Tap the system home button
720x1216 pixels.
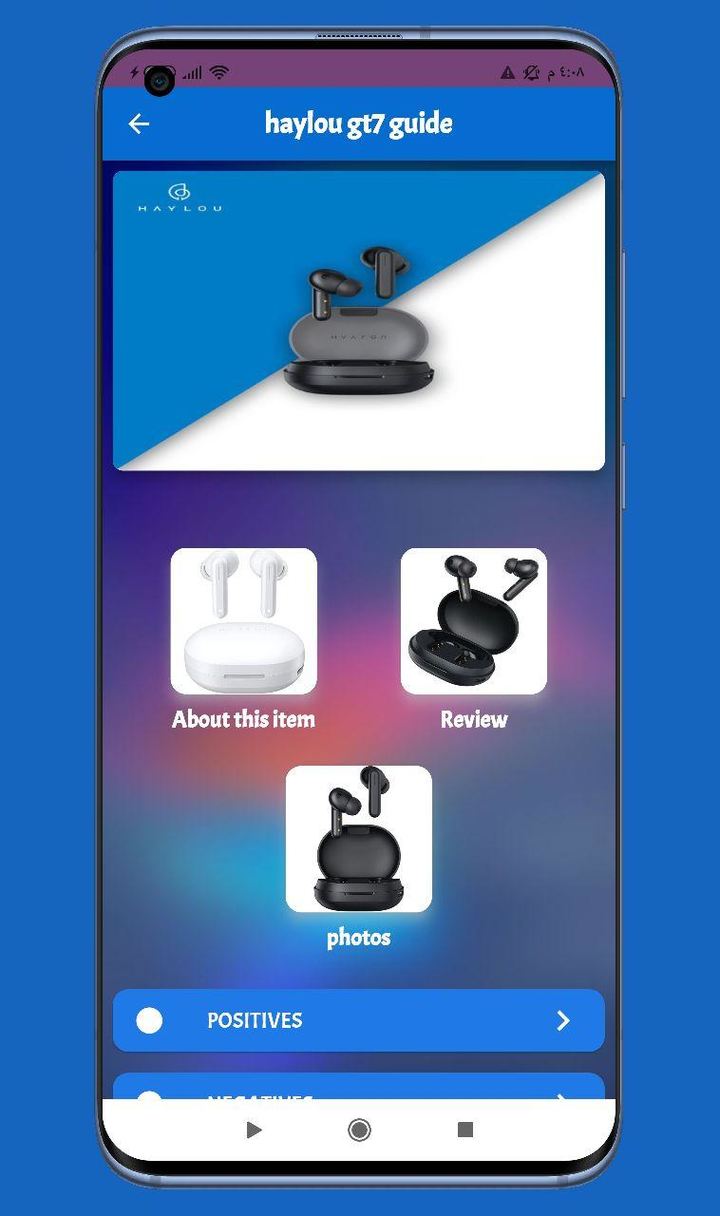click(x=359, y=1130)
